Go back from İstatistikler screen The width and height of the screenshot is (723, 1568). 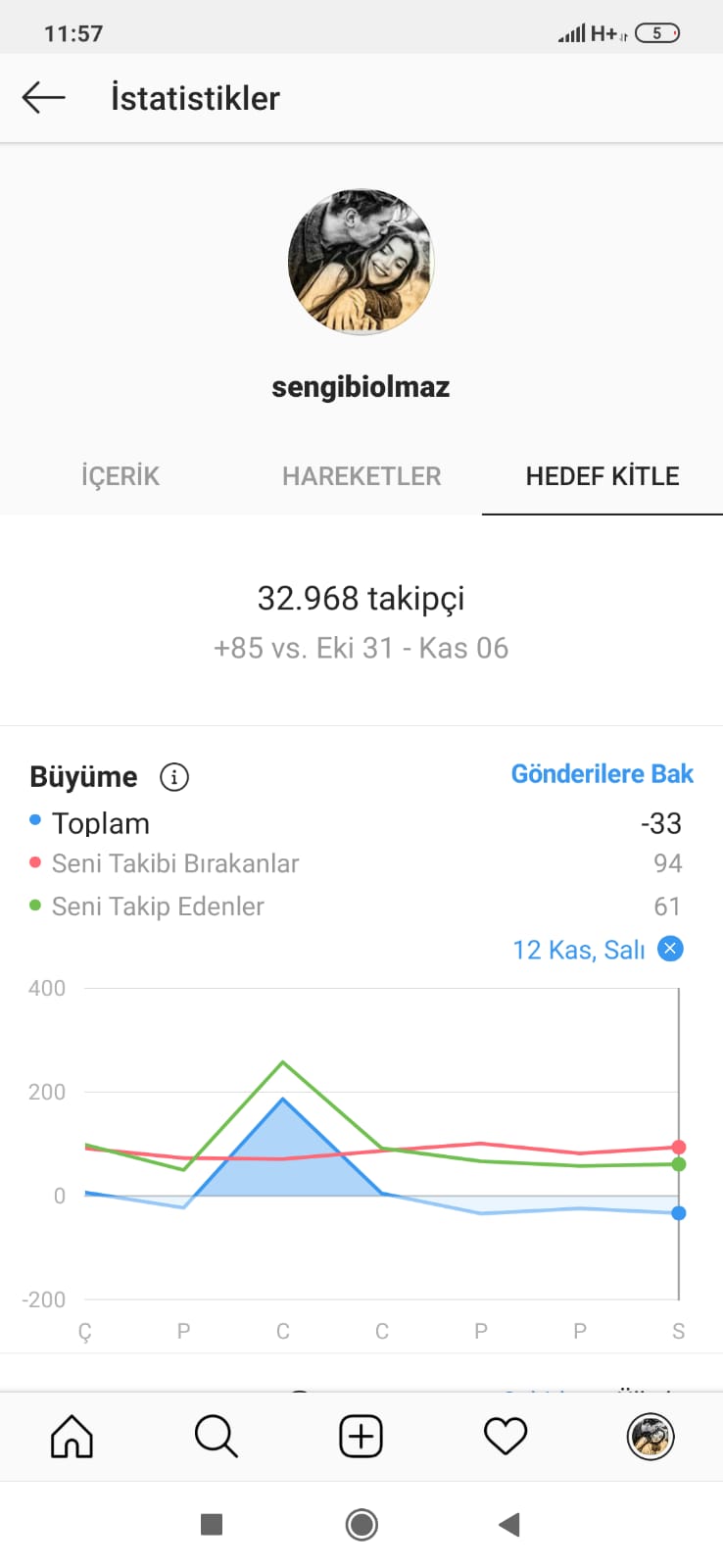point(43,98)
